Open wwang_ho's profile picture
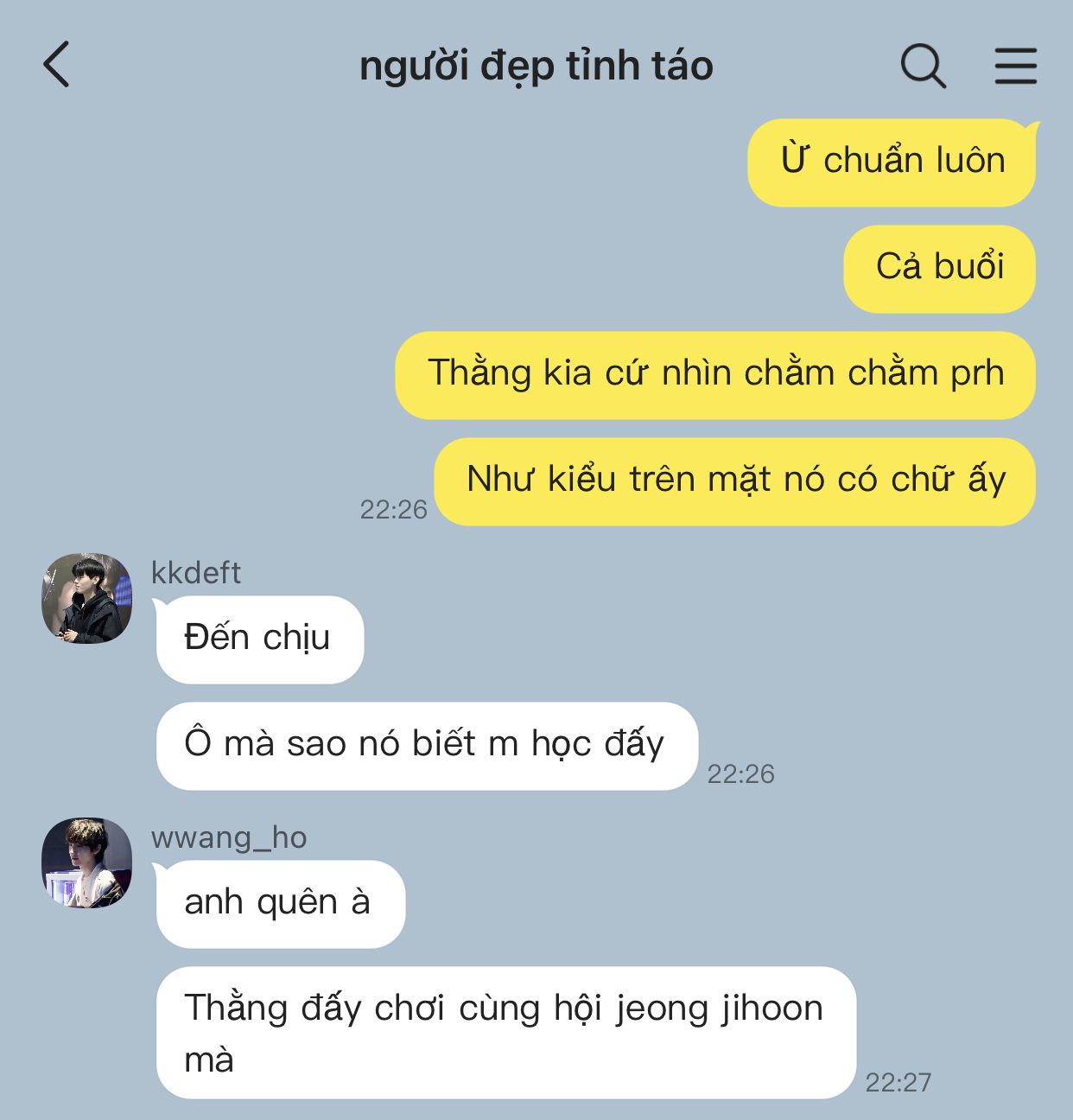Viewport: 1073px width, 1120px height. 87,862
